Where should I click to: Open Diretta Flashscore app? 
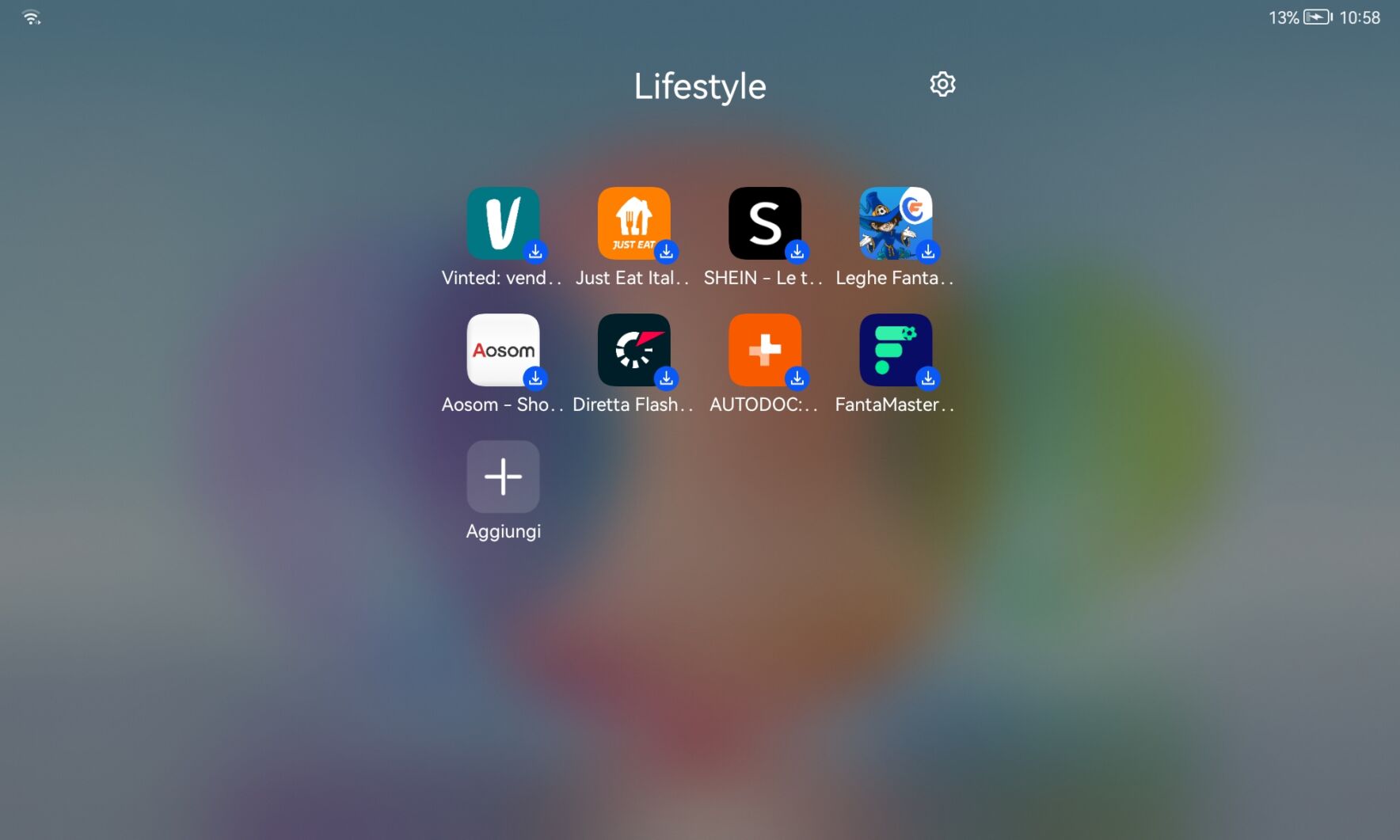(x=633, y=350)
